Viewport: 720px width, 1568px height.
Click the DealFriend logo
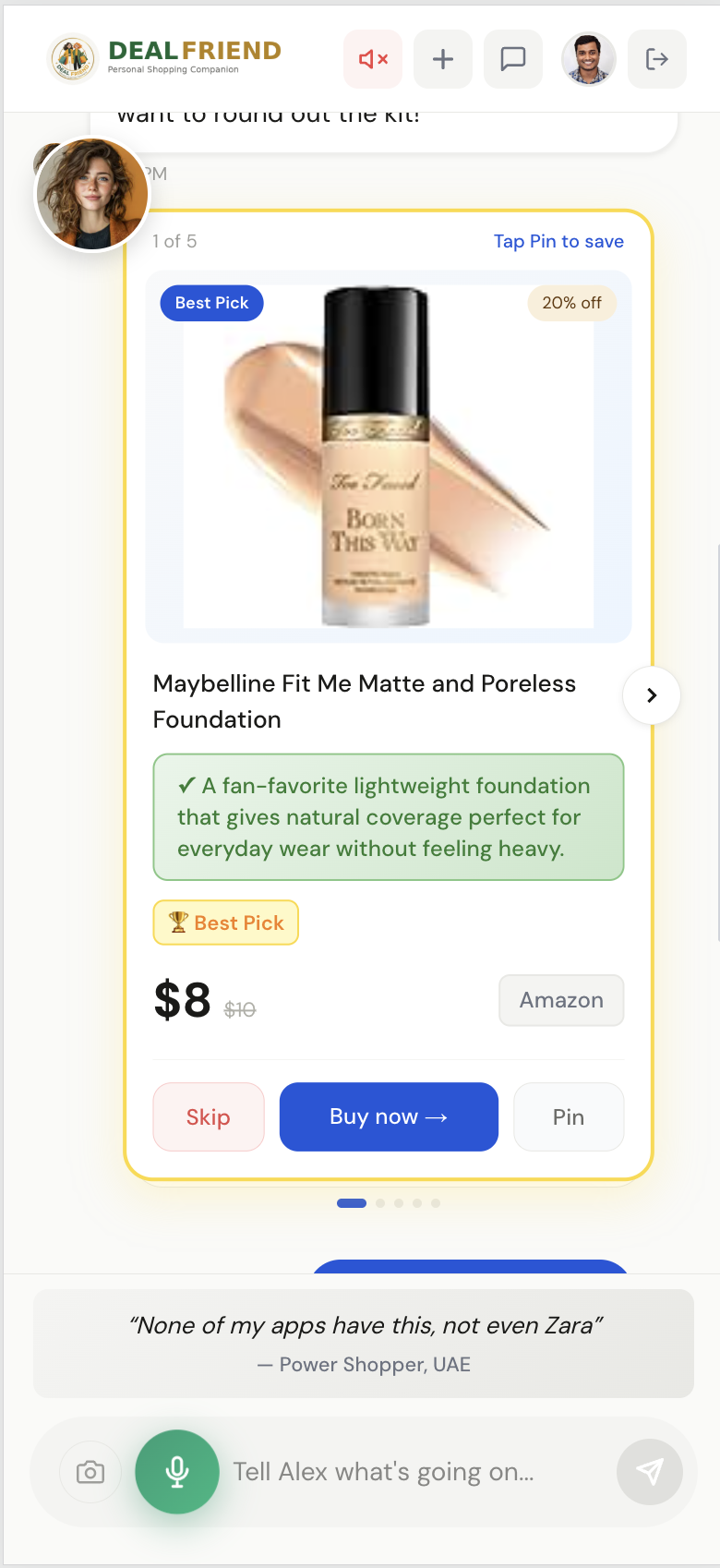[166, 58]
